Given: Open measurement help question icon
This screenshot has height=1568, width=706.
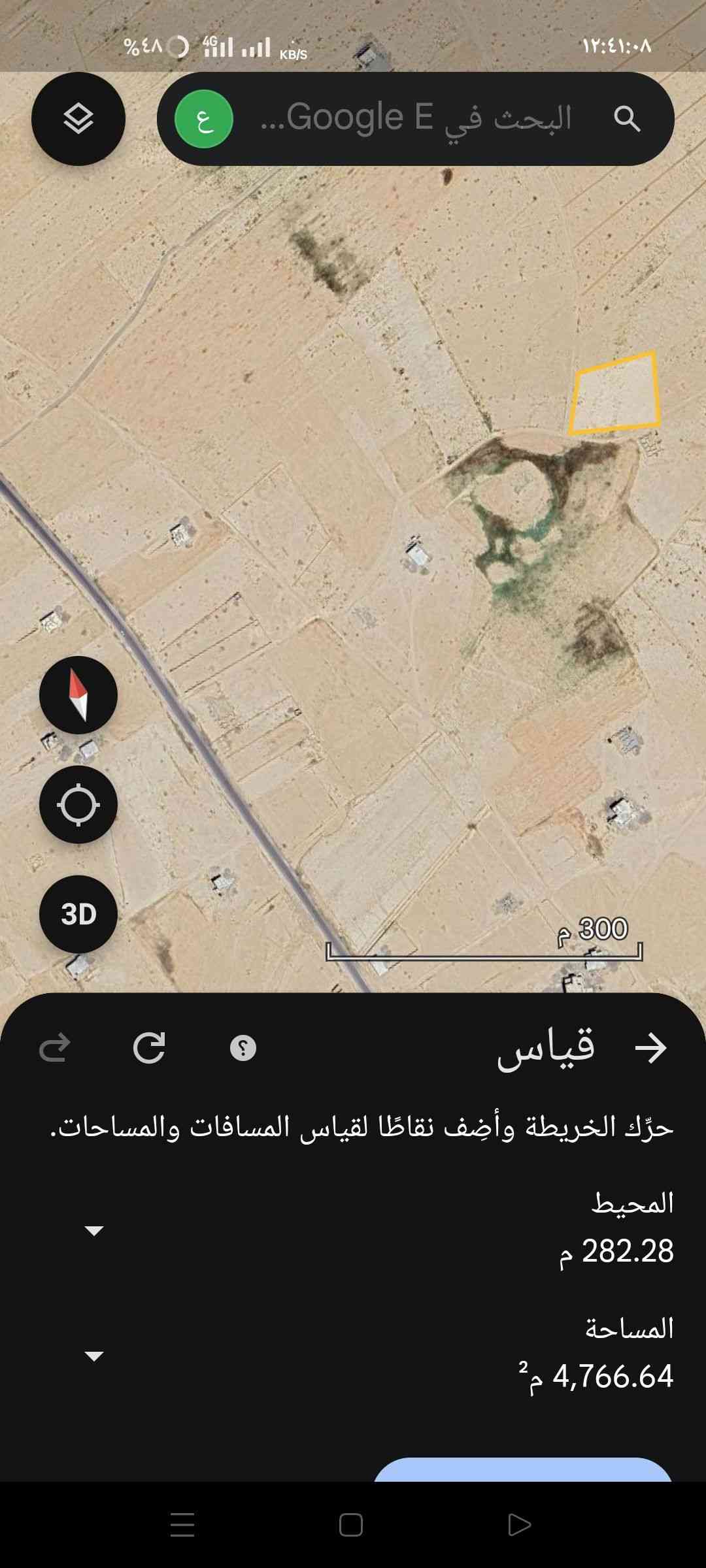Looking at the screenshot, I should (243, 1048).
